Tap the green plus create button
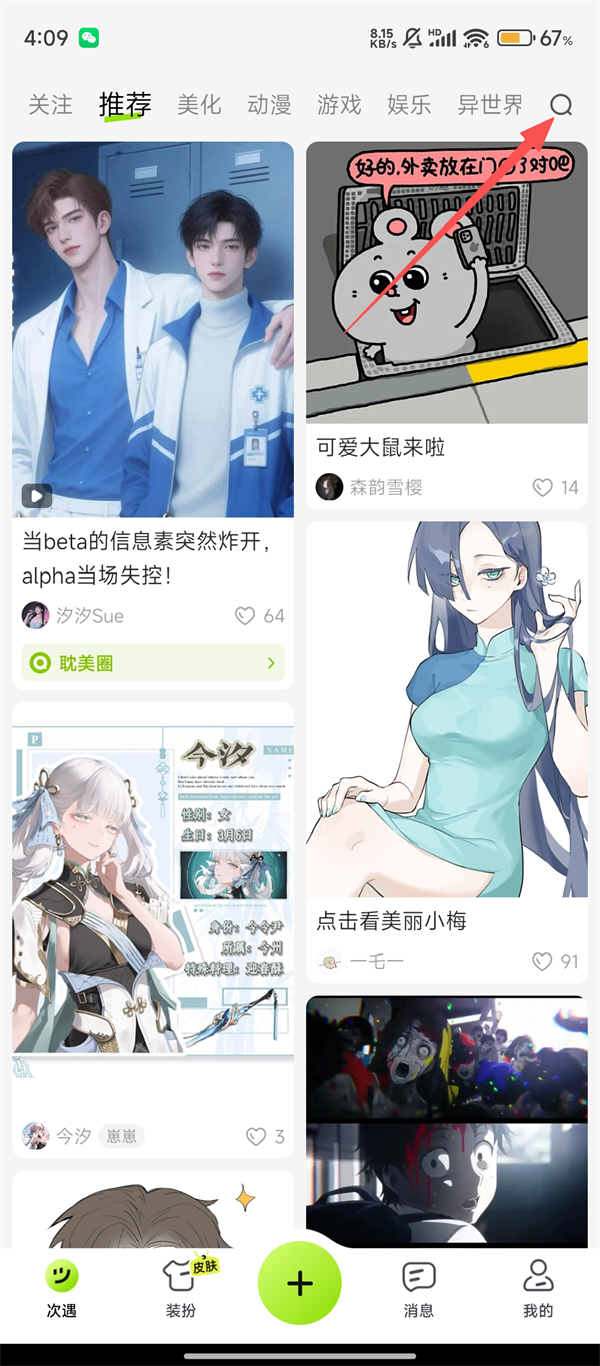 coord(300,1284)
